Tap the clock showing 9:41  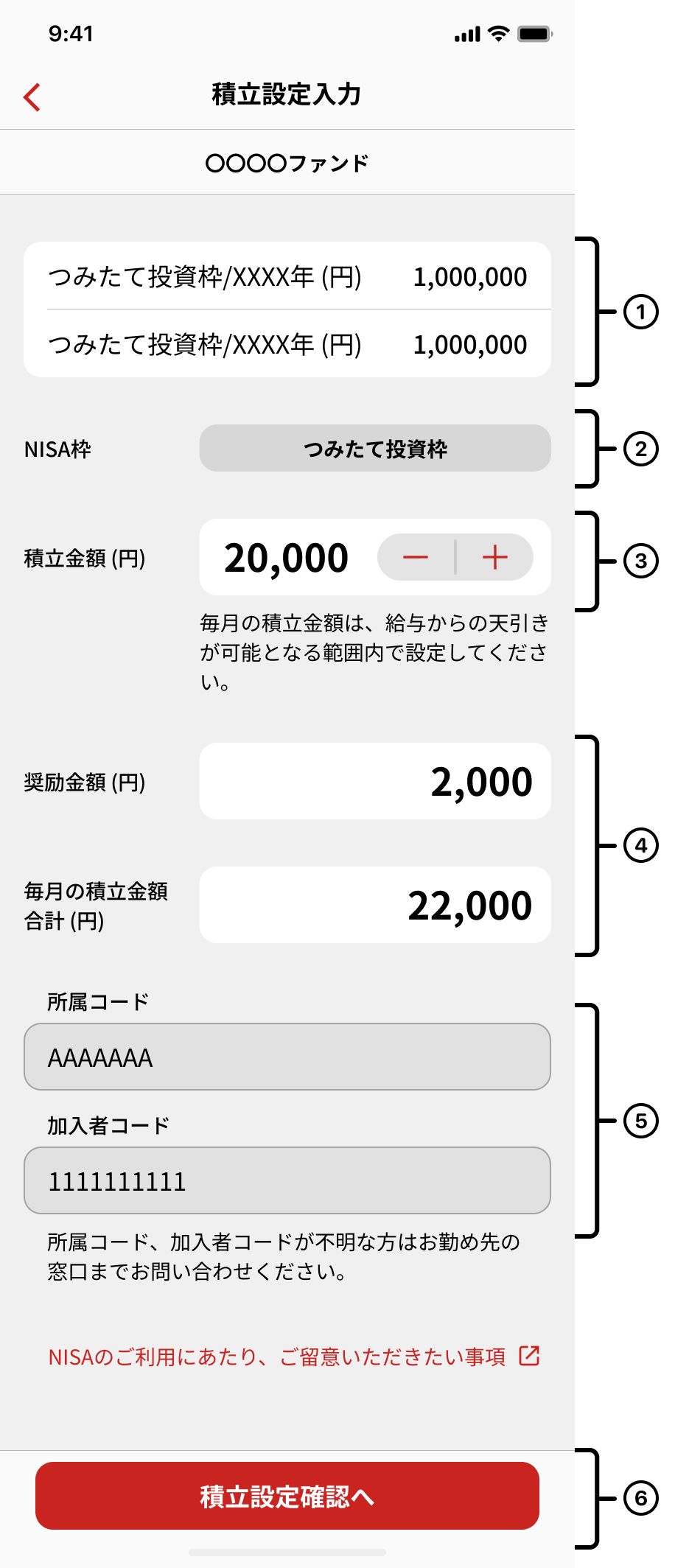tap(71, 33)
